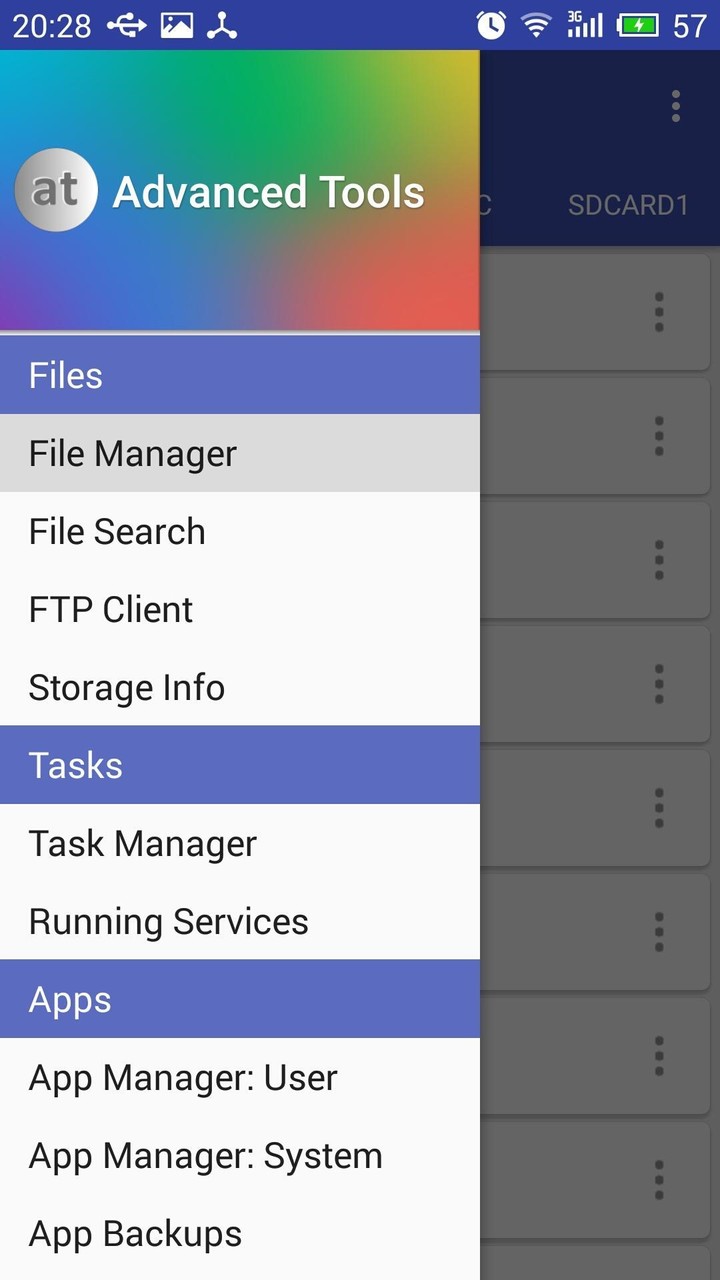Tap the three-dot menu on the first list item
This screenshot has width=720, height=1280.
(659, 311)
